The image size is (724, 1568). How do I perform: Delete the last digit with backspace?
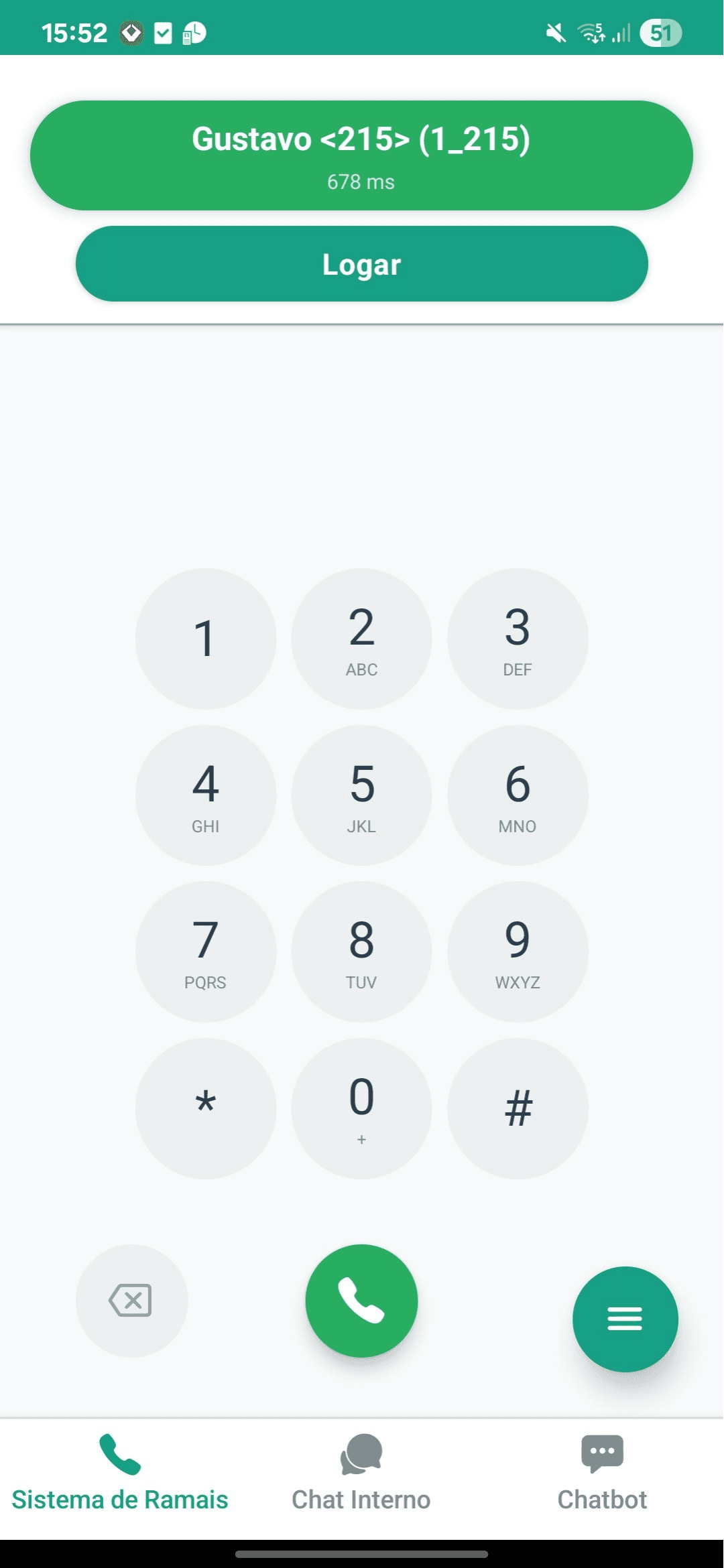click(131, 1301)
